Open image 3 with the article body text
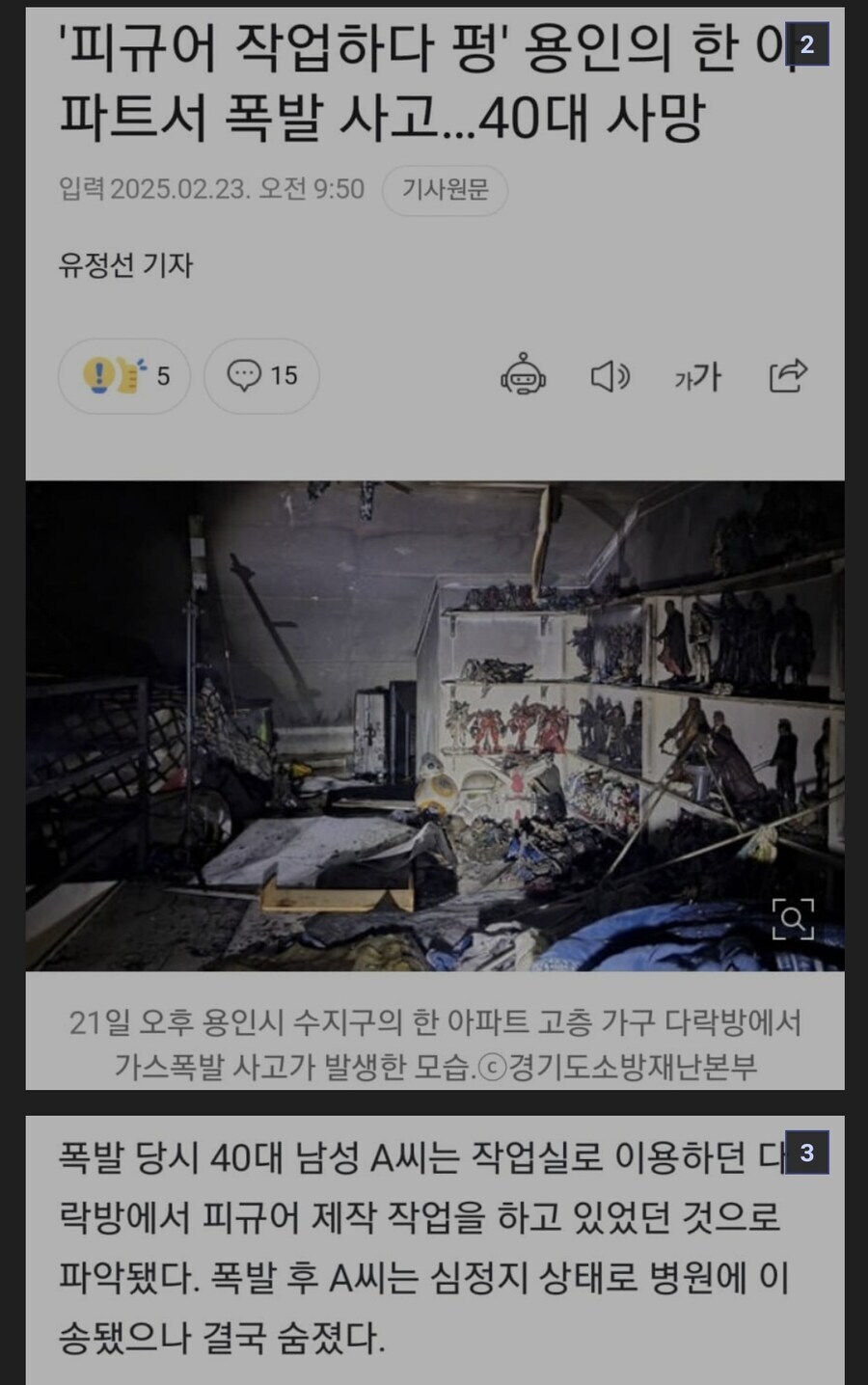The height and width of the screenshot is (1385, 868). (x=434, y=1249)
